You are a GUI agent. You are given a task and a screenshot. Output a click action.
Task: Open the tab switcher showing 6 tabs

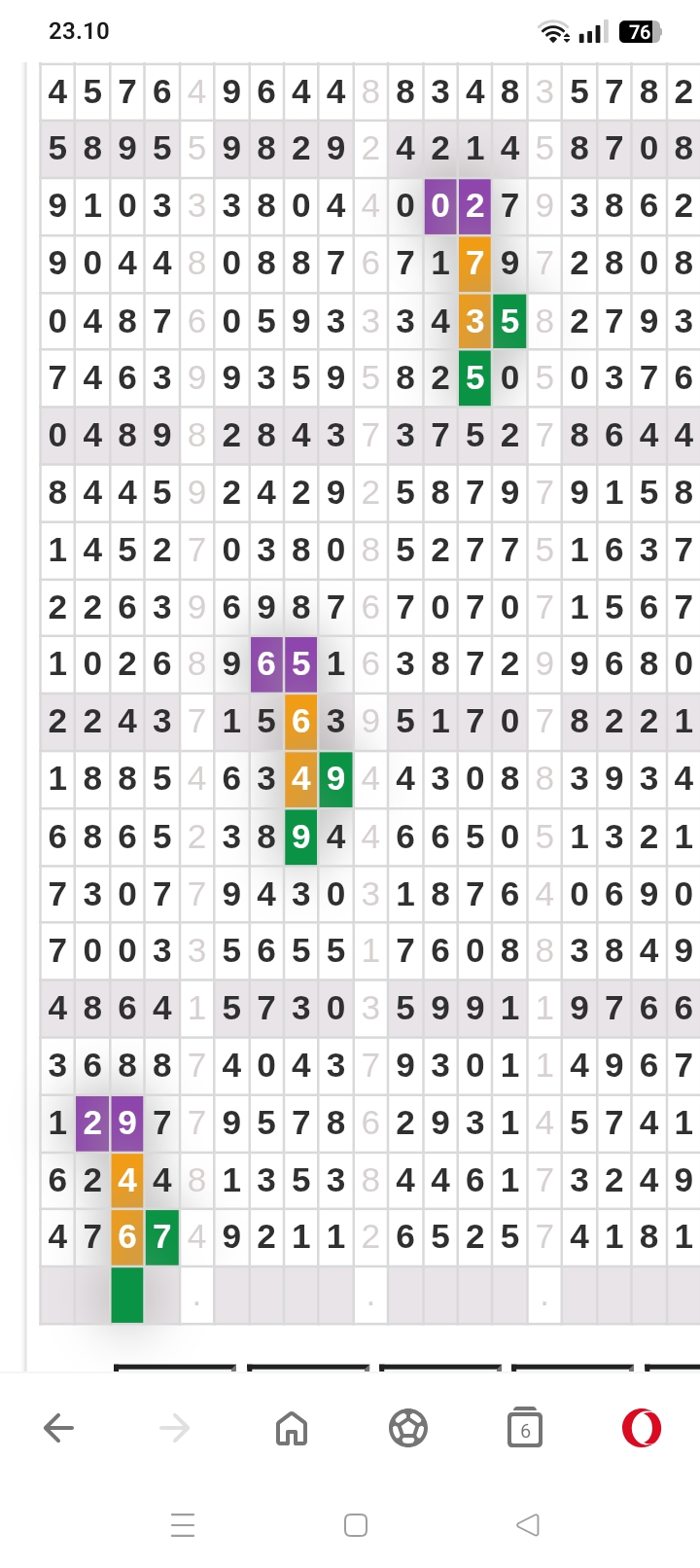point(525,1428)
